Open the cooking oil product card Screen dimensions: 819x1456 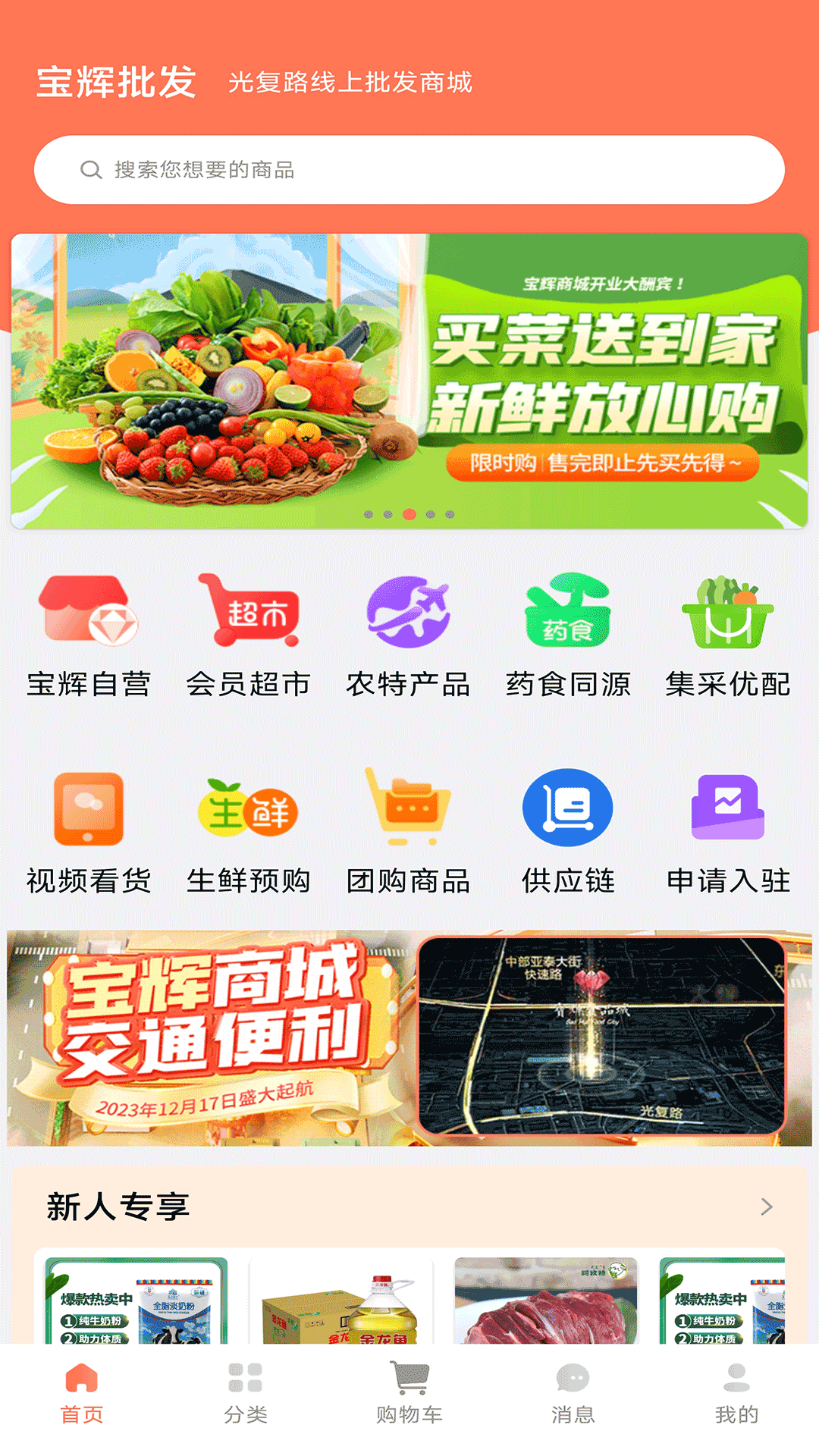(x=341, y=1301)
